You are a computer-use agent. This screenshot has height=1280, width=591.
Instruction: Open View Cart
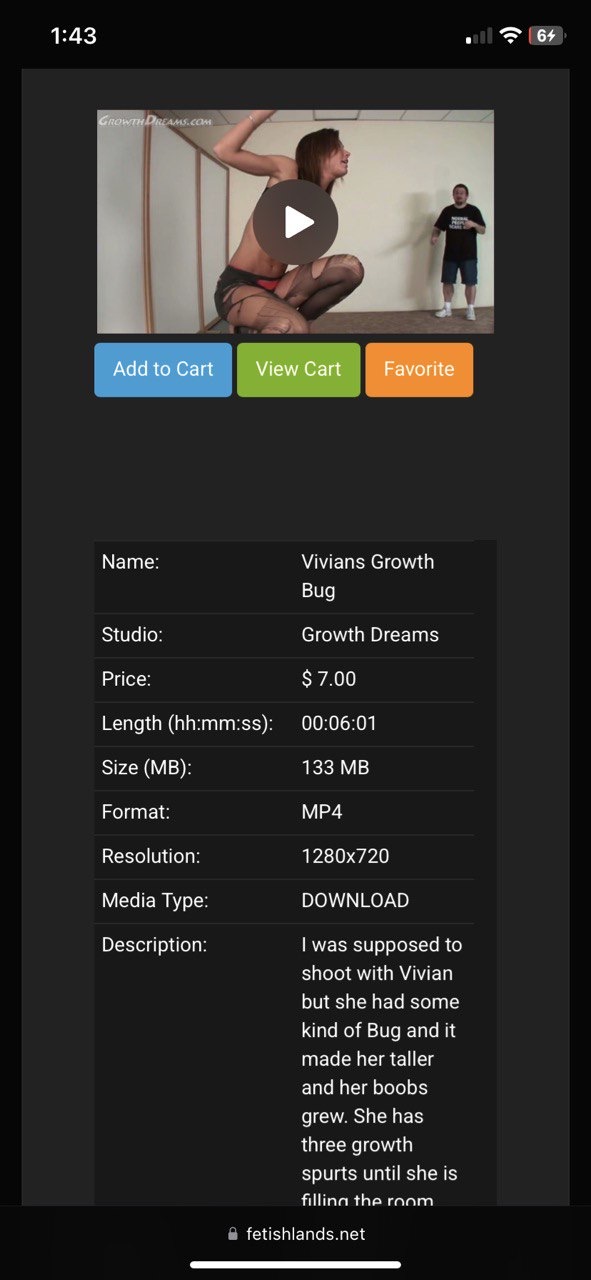click(298, 370)
